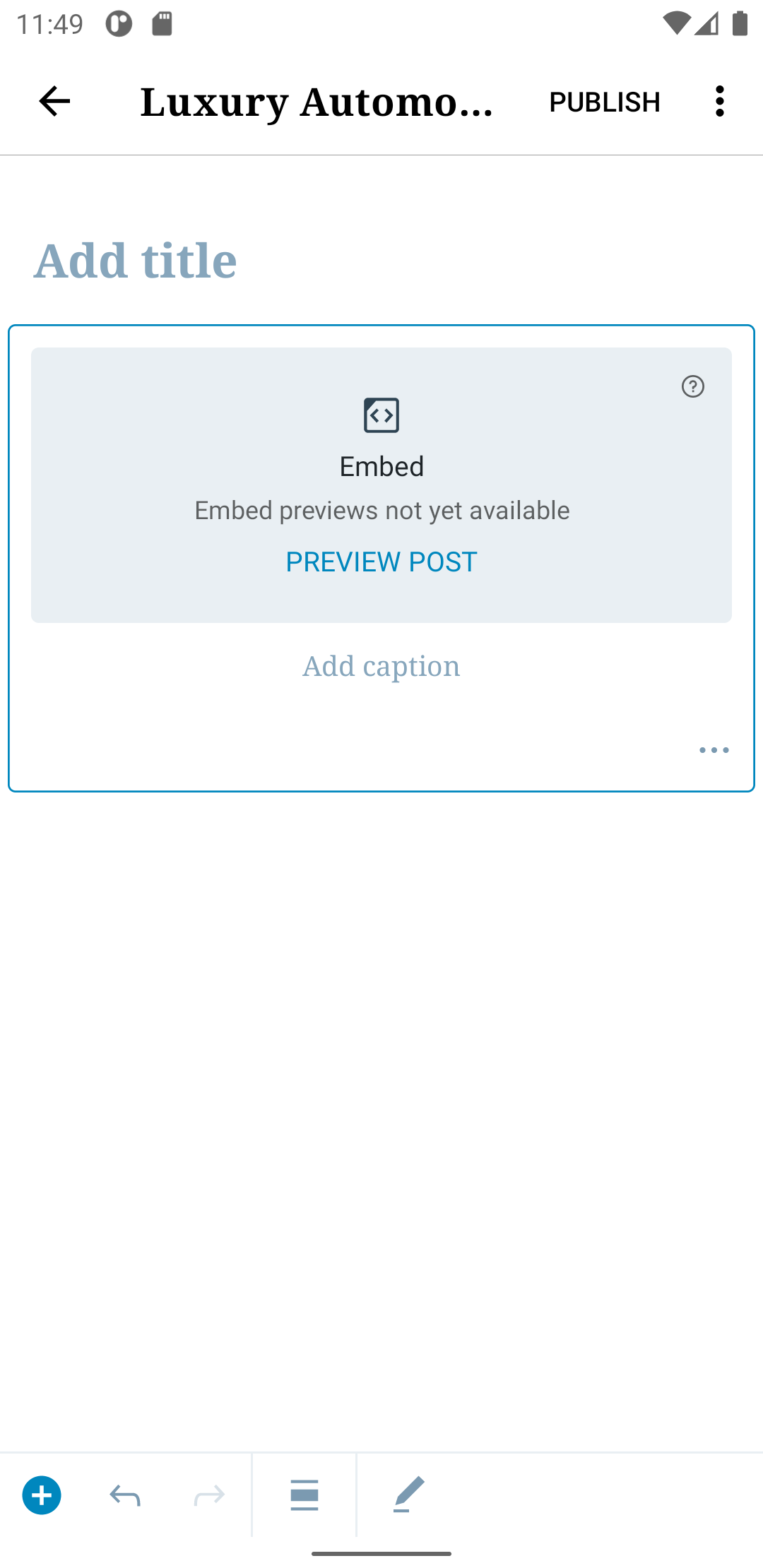Open the top-right overflow menu

(720, 101)
